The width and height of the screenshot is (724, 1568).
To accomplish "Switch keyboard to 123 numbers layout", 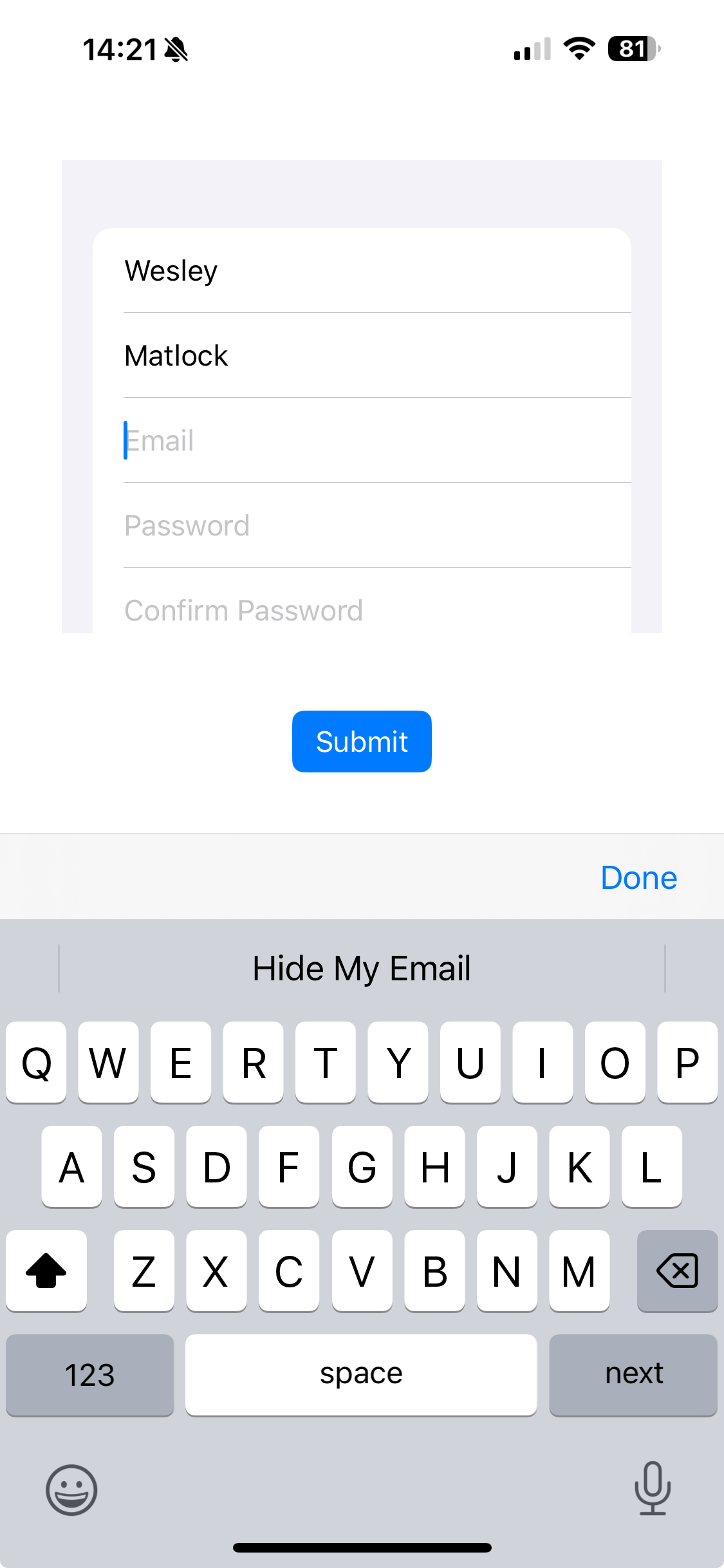I will click(x=90, y=1374).
